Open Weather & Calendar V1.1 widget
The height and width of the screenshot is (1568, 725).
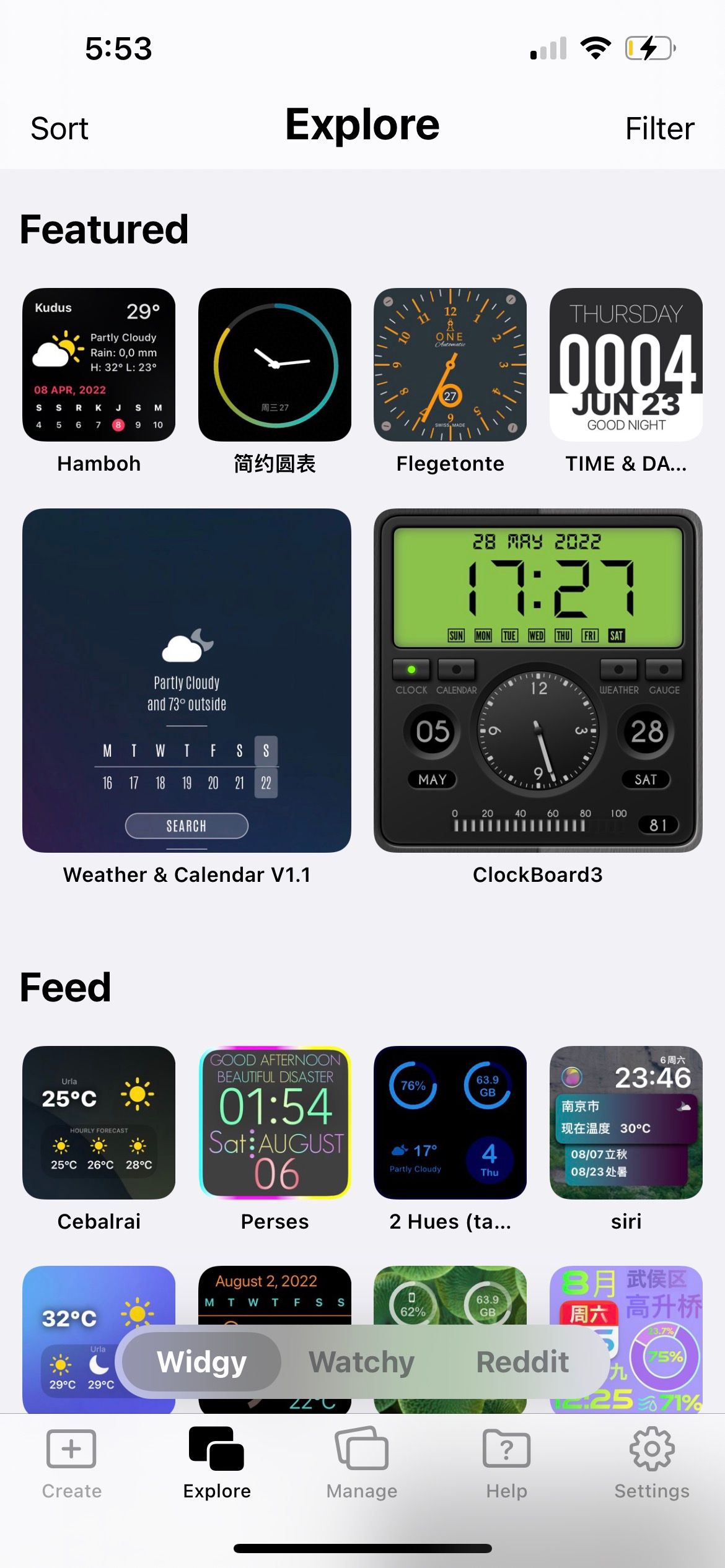pos(187,681)
